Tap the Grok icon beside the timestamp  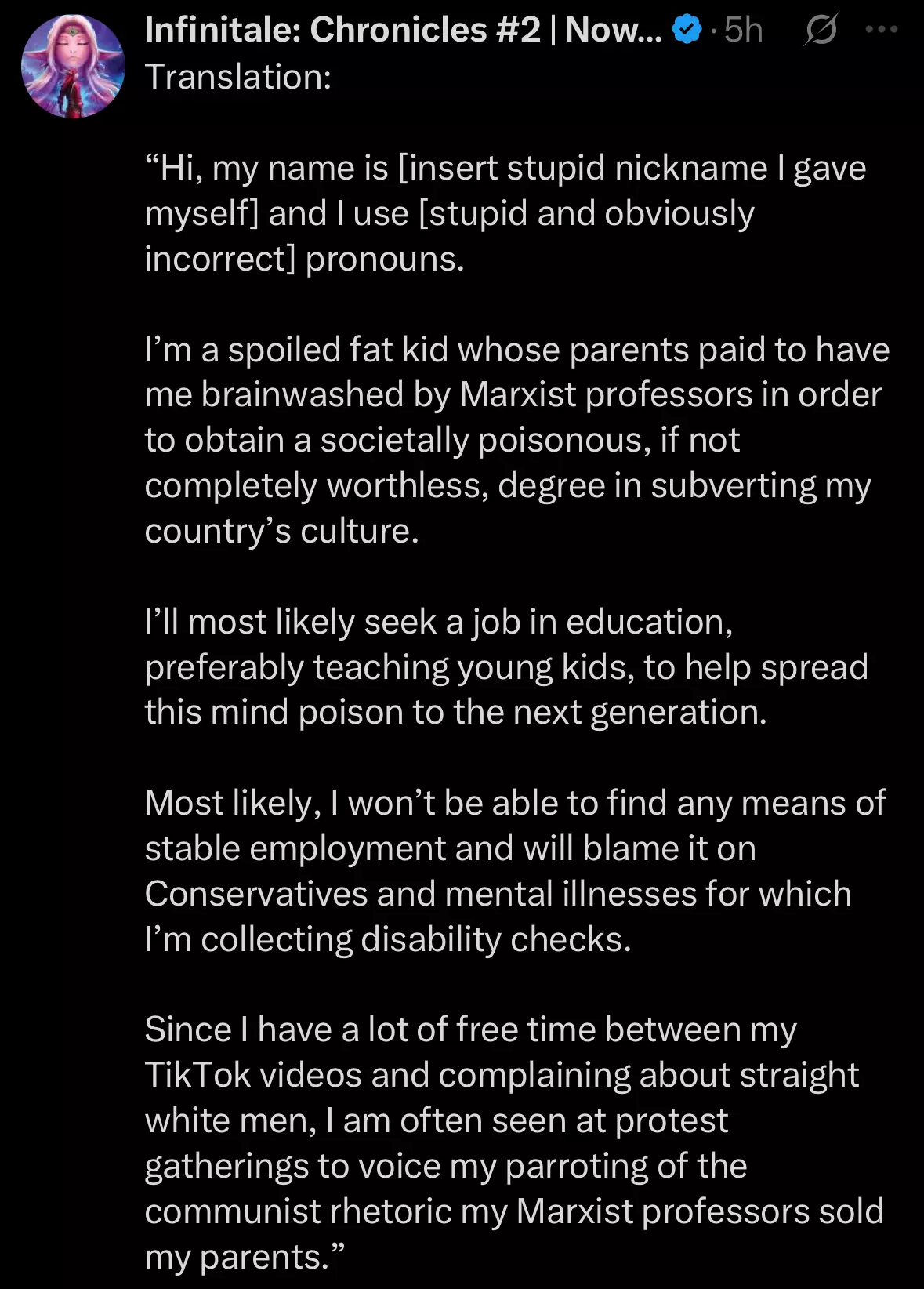(x=821, y=30)
